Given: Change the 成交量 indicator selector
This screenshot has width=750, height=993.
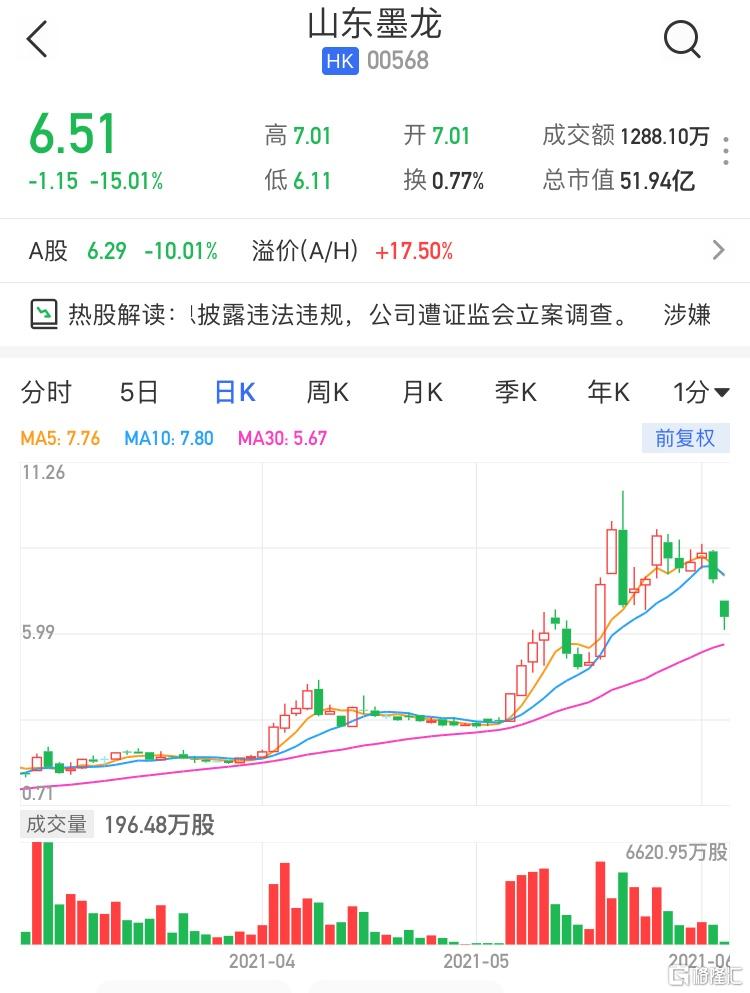Looking at the screenshot, I should tap(57, 825).
